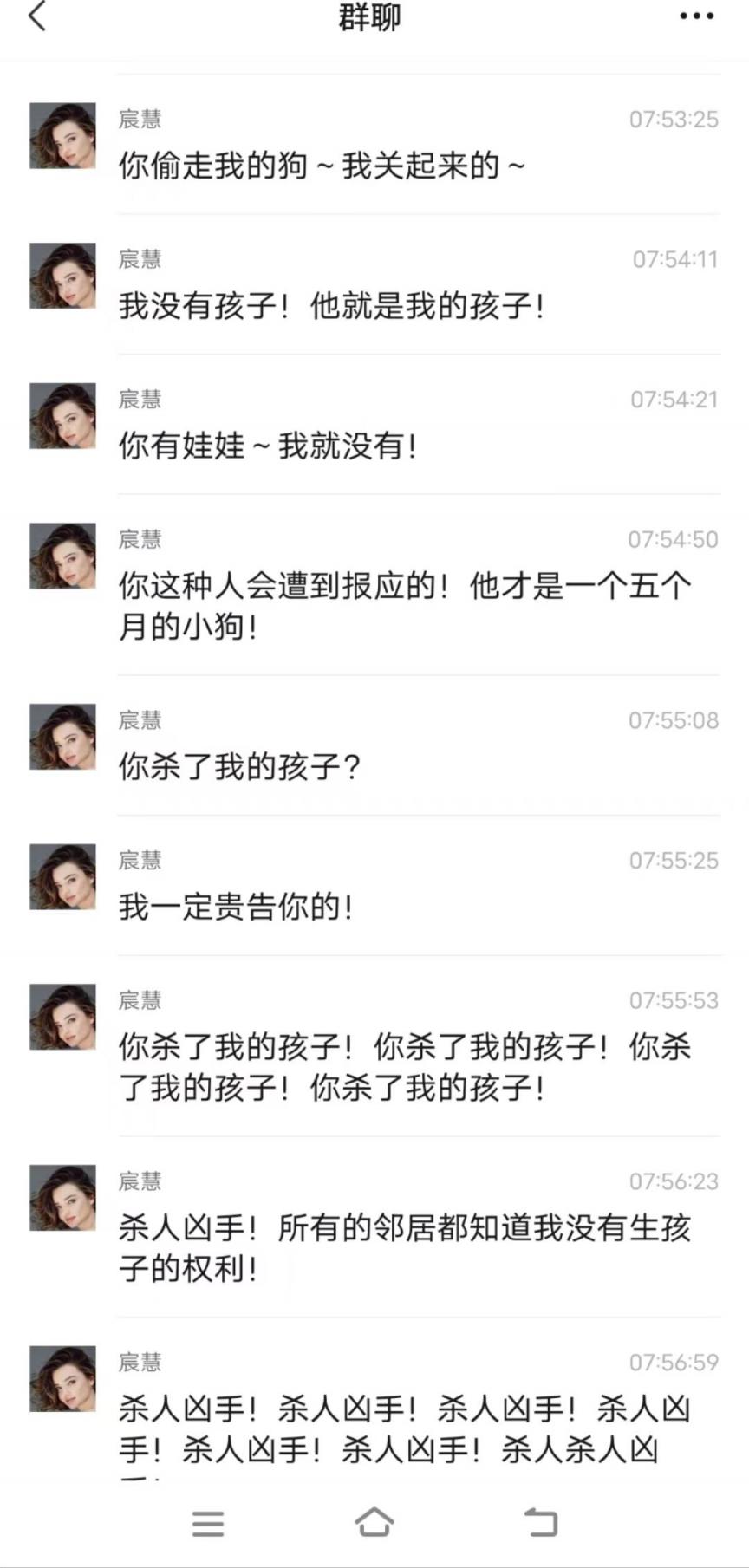Open the three-dot overflow menu
The height and width of the screenshot is (1568, 749).
(x=696, y=16)
